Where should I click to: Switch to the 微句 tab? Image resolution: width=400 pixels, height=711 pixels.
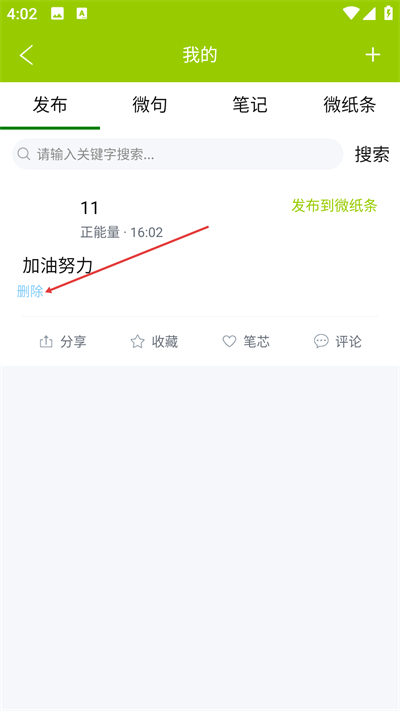150,105
